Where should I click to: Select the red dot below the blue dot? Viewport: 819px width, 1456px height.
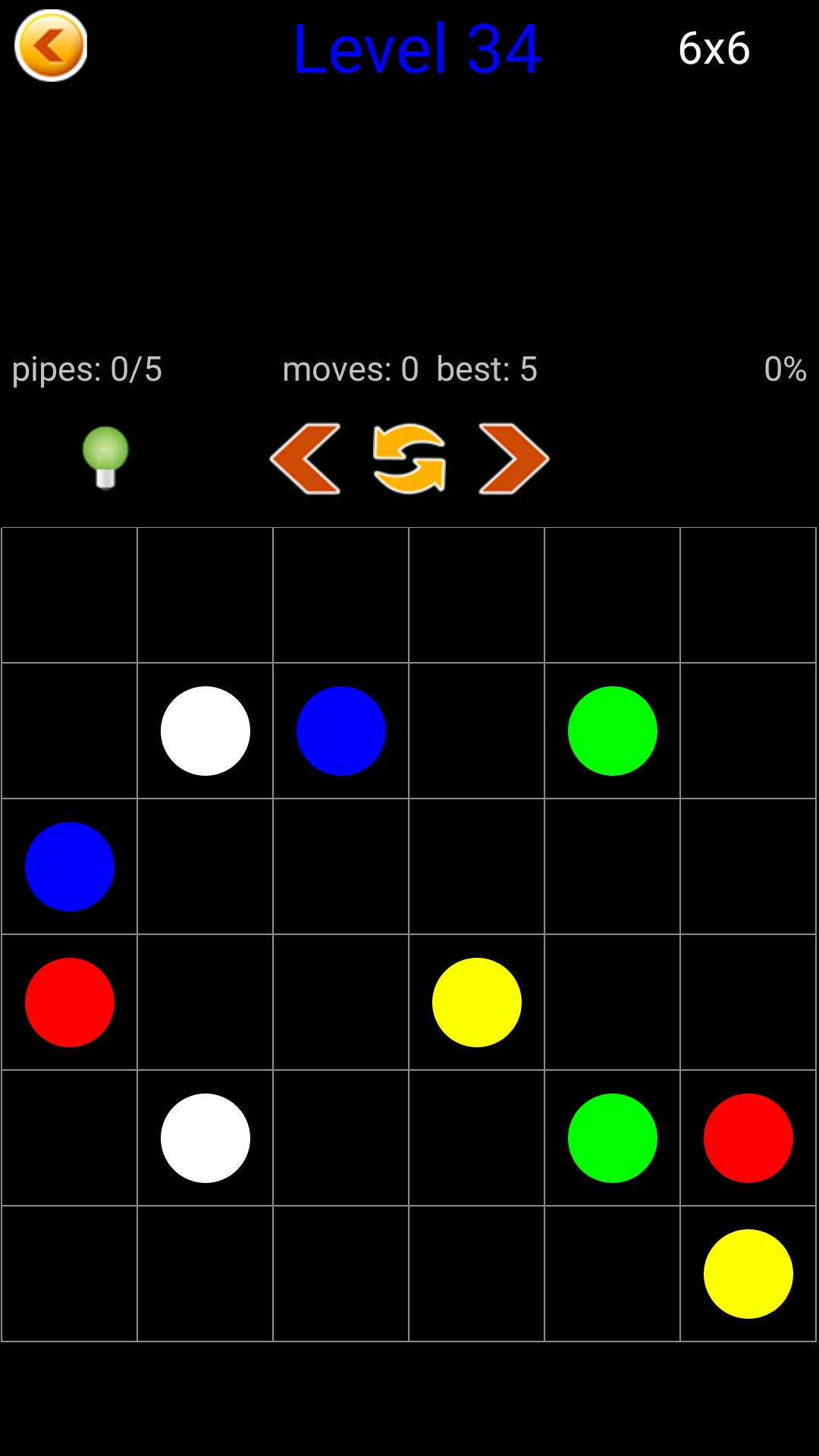pos(70,1003)
